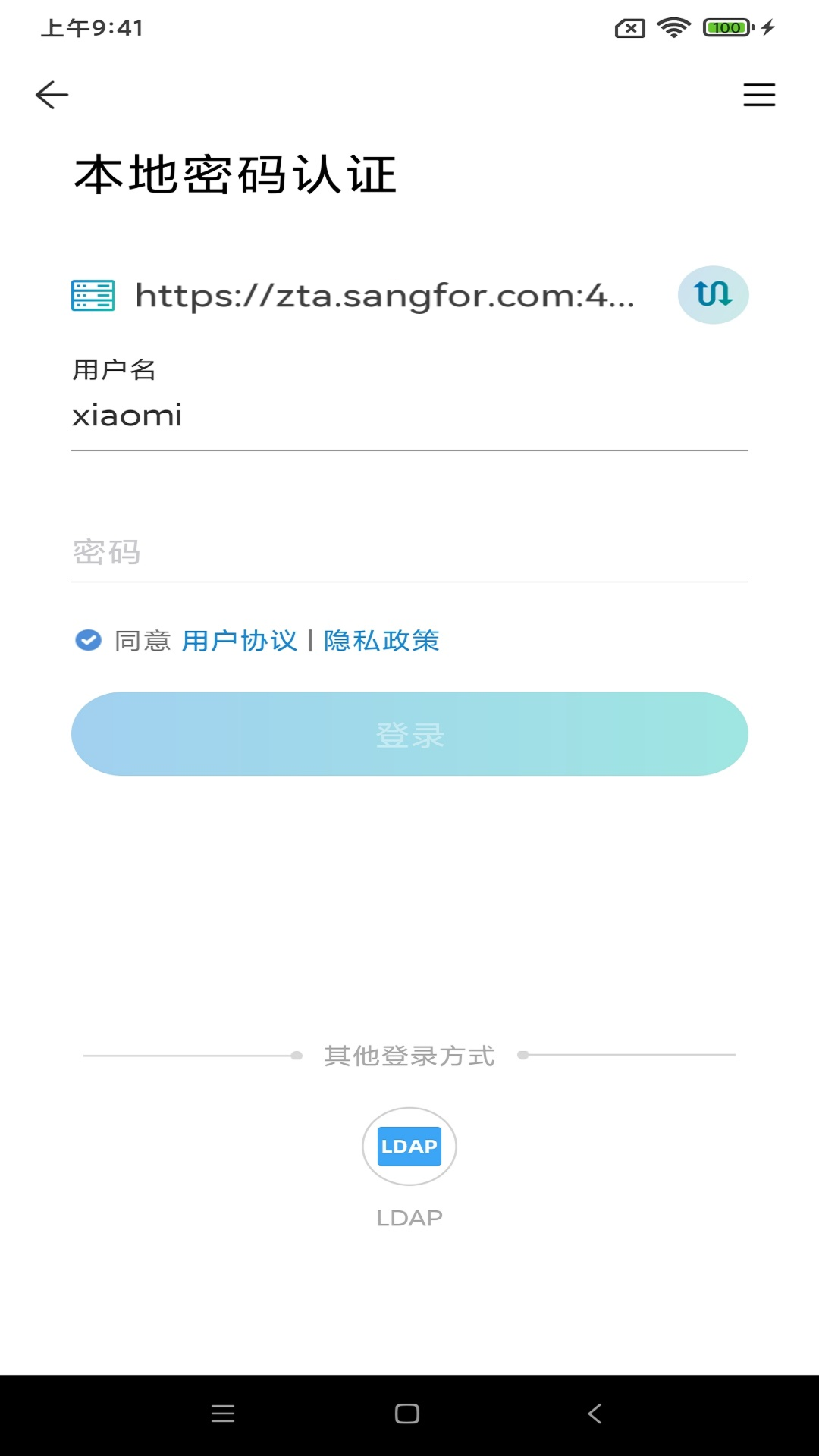Open the 用户协议 user agreement
This screenshot has width=819, height=1456.
239,641
